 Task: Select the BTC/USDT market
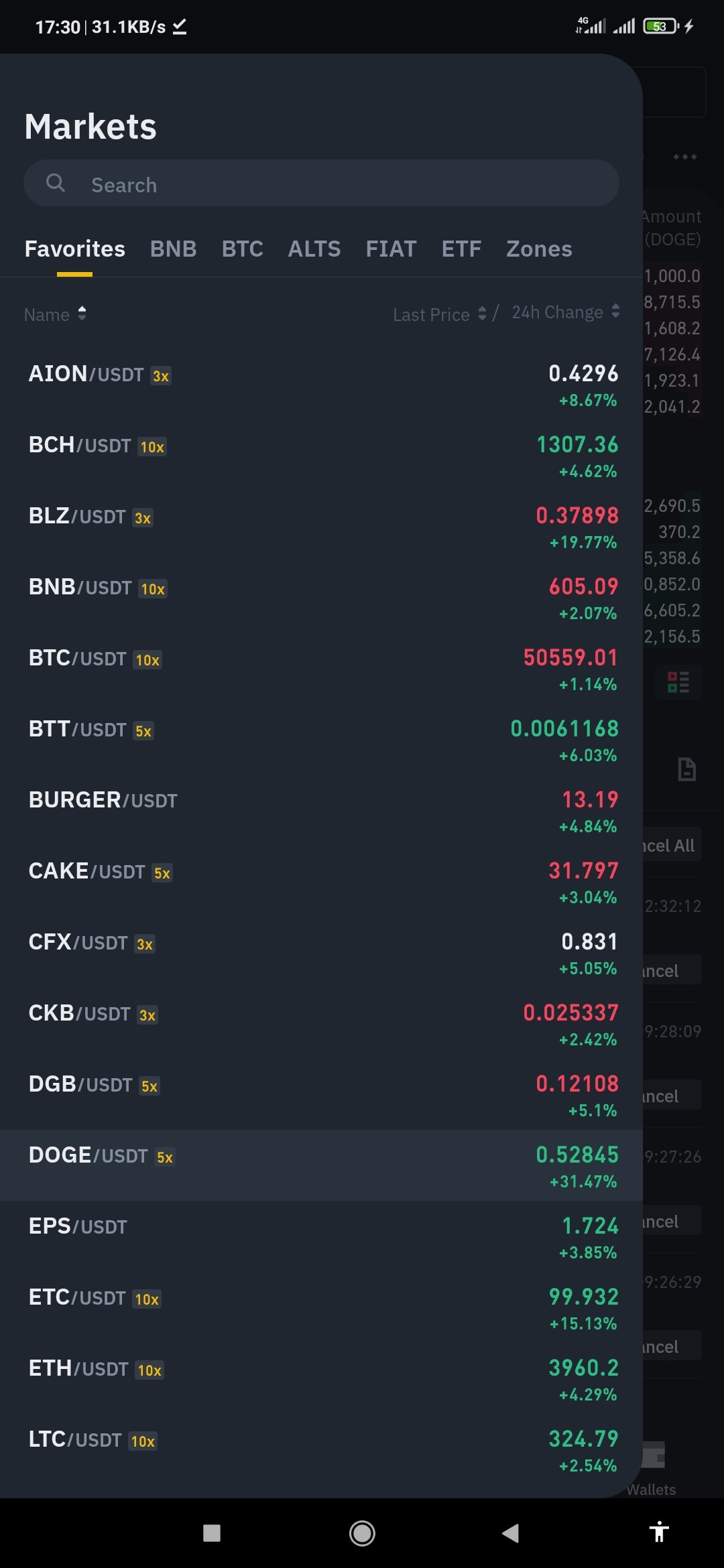point(321,669)
